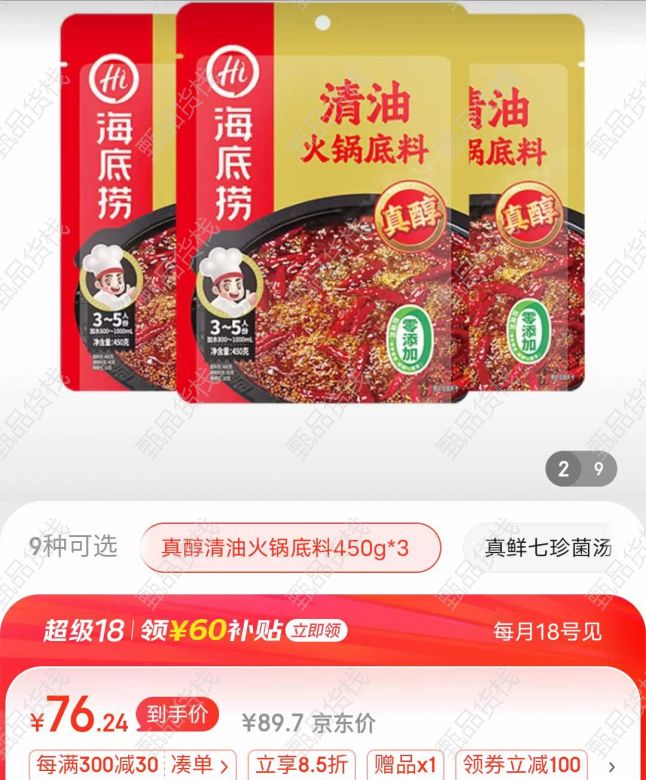Image resolution: width=646 pixels, height=780 pixels.
Task: Choose the 真鲜七珍菌汤 variant chip
Action: 548,548
